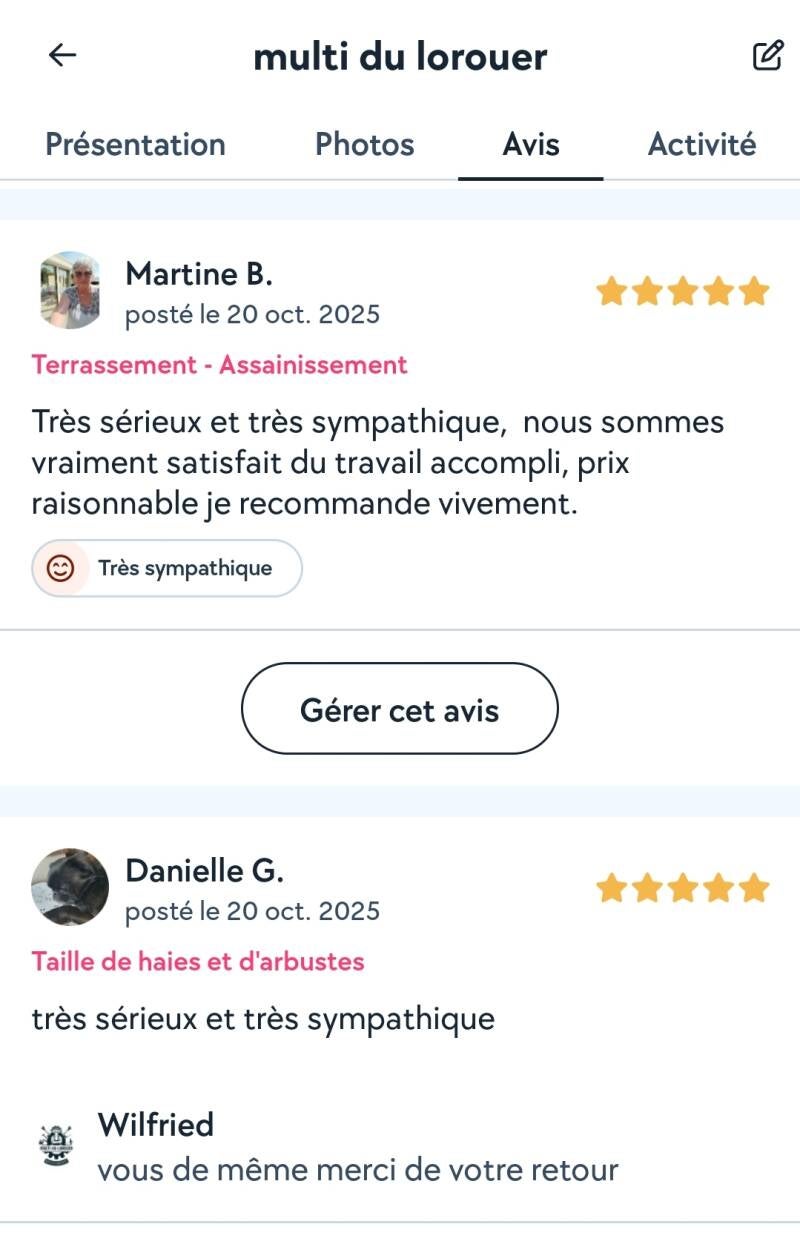The height and width of the screenshot is (1247, 800).
Task: Select the Avis tab
Action: coord(530,145)
